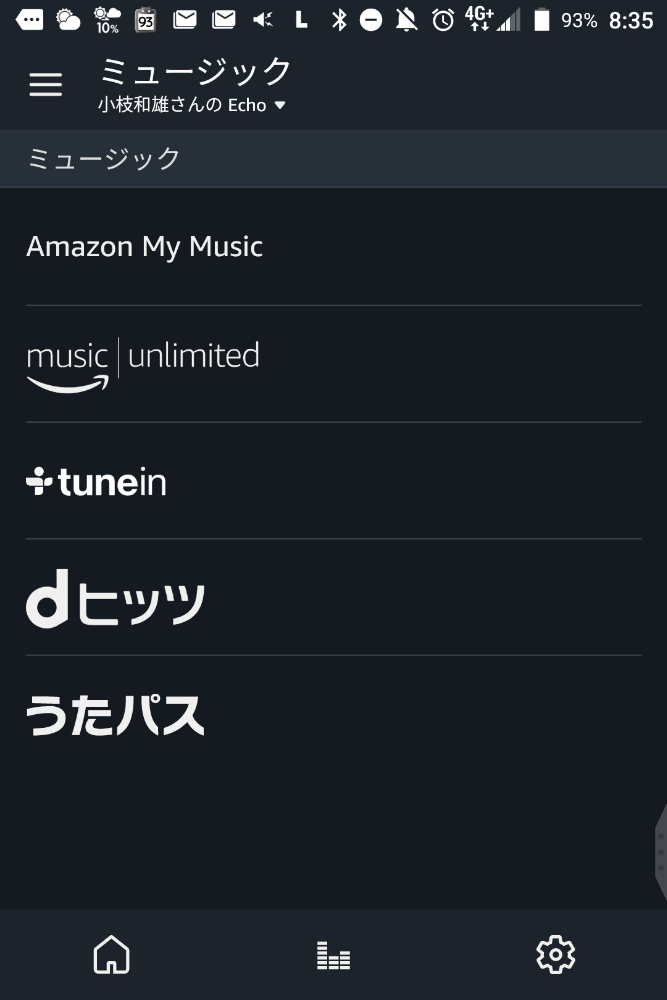Select Amazon Music Unlimited service

(x=334, y=364)
